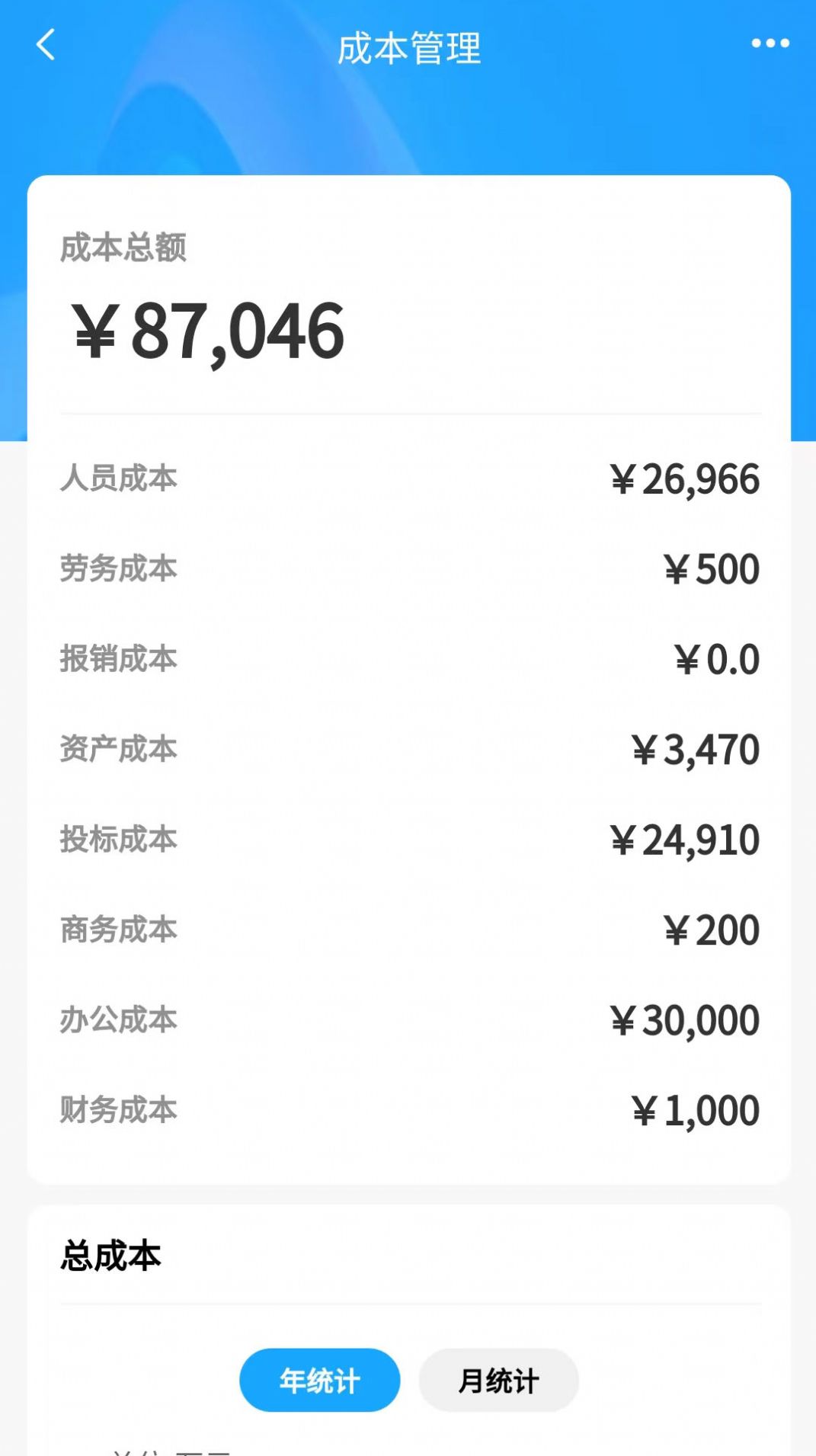
Task: Open the 投标成本 cost detail
Action: pyautogui.click(x=408, y=838)
